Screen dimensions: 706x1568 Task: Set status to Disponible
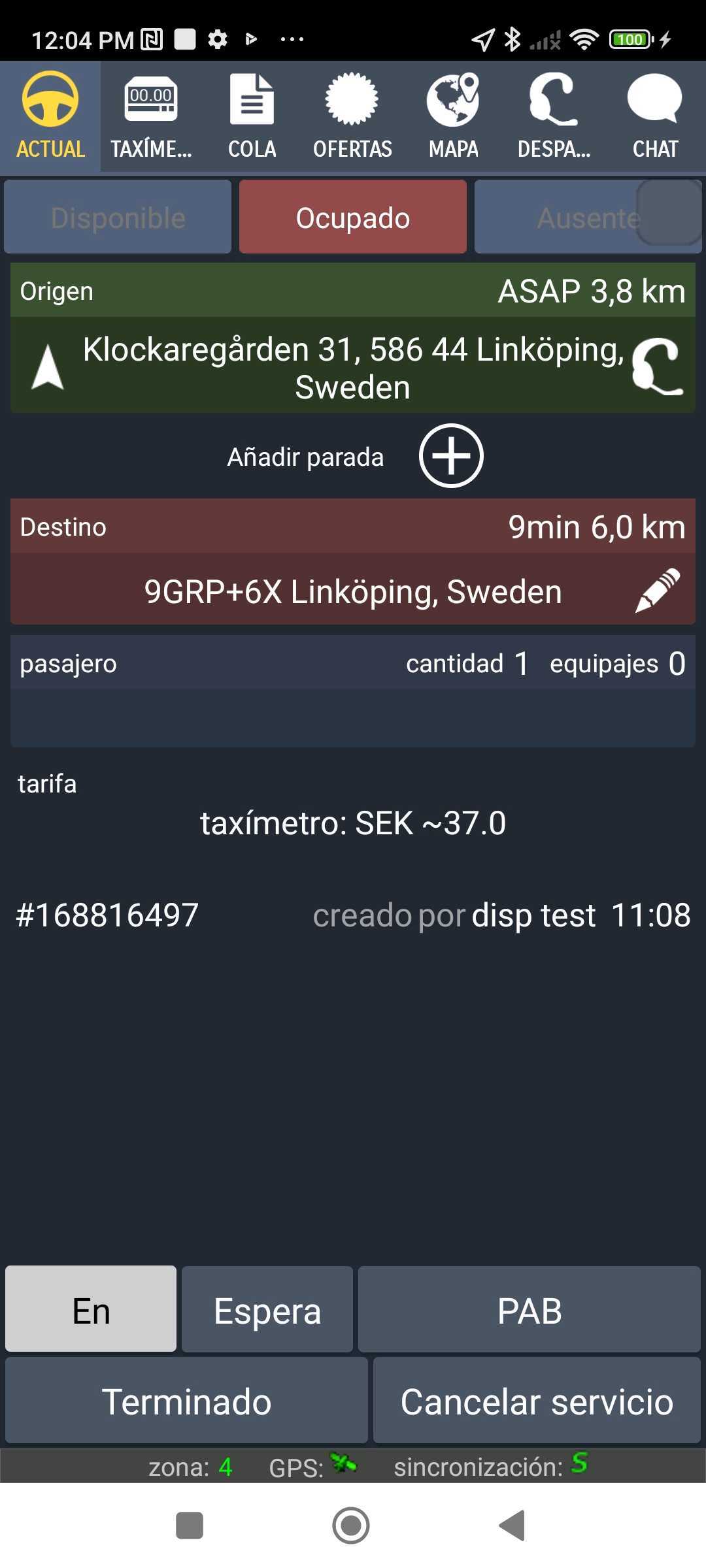(x=118, y=217)
